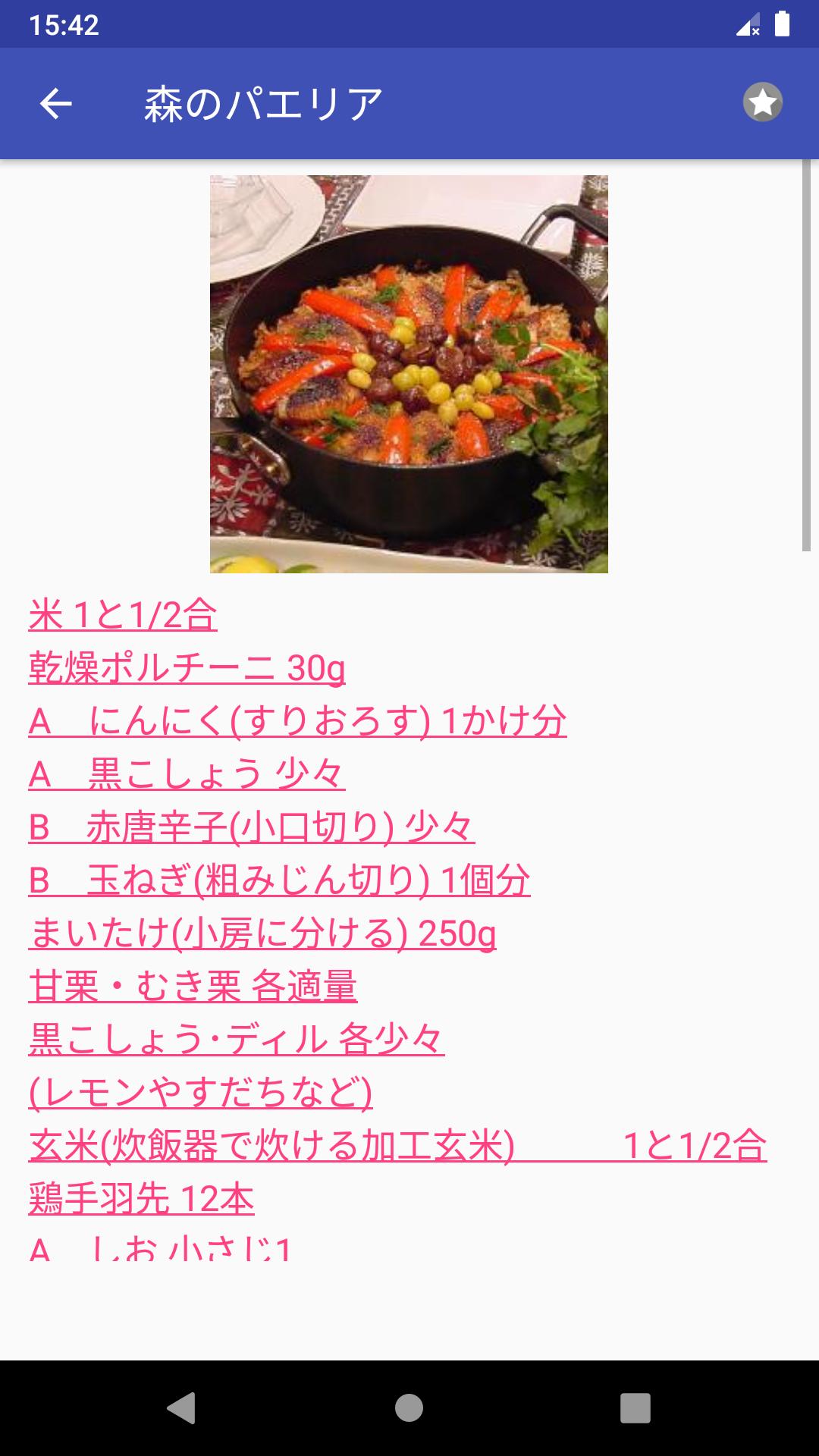Open the 米 1と1/2合 ingredient link
The width and height of the screenshot is (819, 1456).
[123, 615]
